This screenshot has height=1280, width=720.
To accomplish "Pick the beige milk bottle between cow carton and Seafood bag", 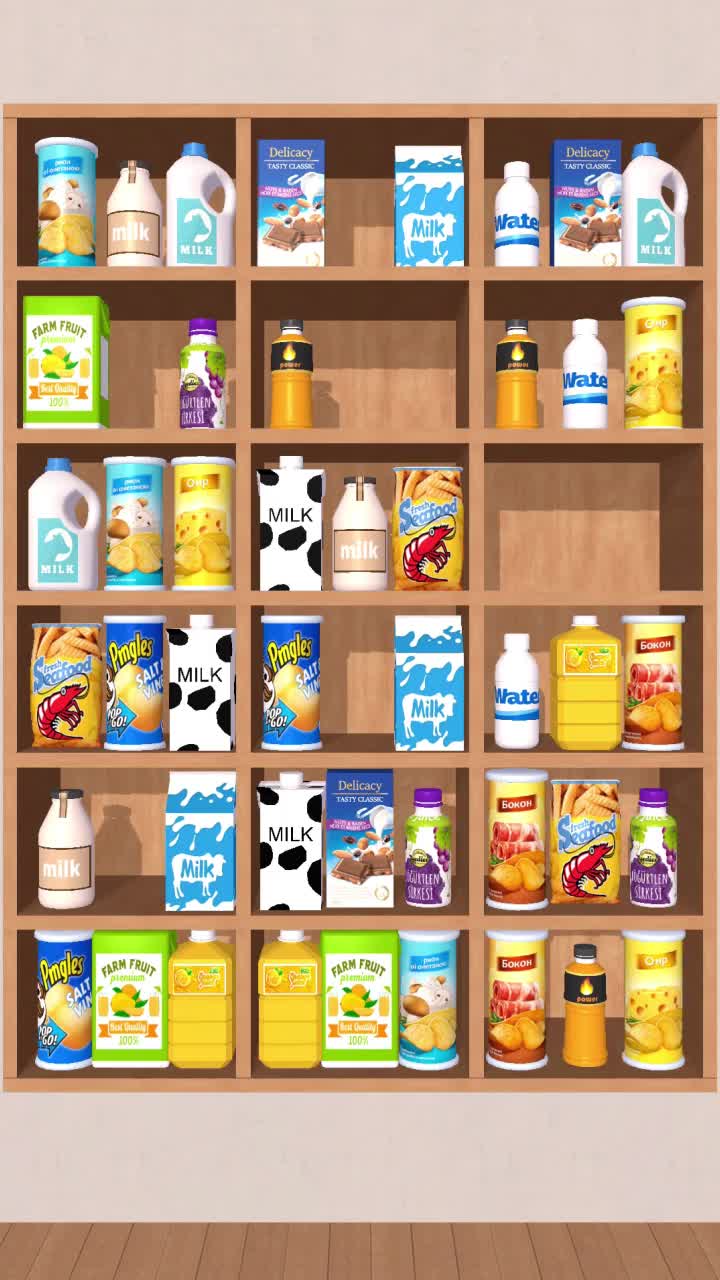I will point(359,535).
